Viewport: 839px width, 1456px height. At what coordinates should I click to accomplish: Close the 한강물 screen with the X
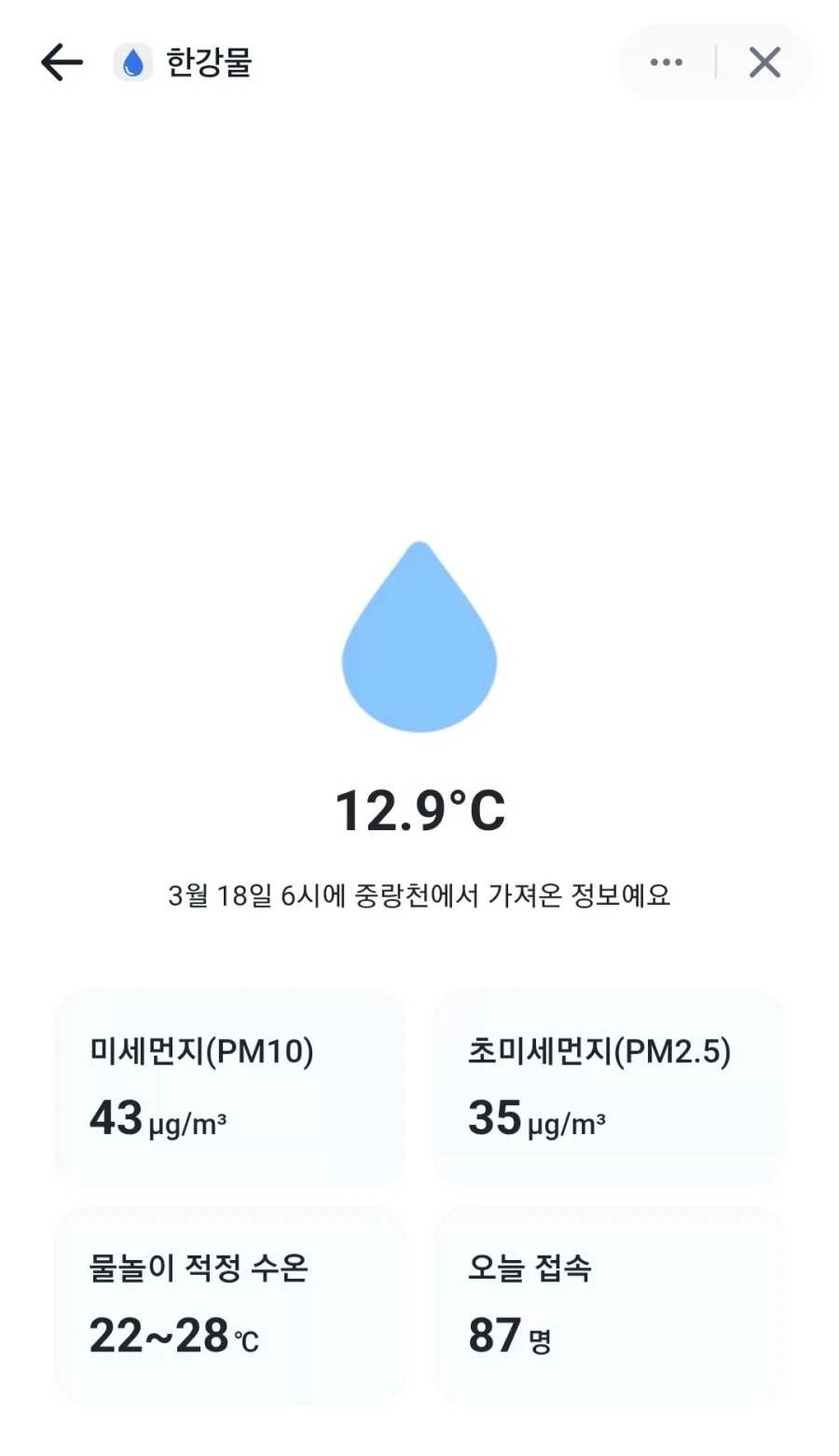pyautogui.click(x=763, y=62)
